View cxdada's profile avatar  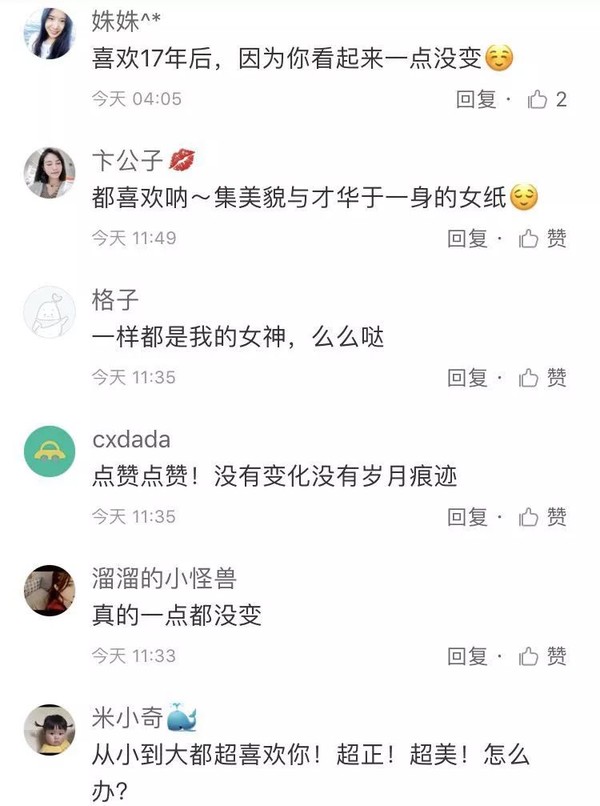[x=47, y=451]
